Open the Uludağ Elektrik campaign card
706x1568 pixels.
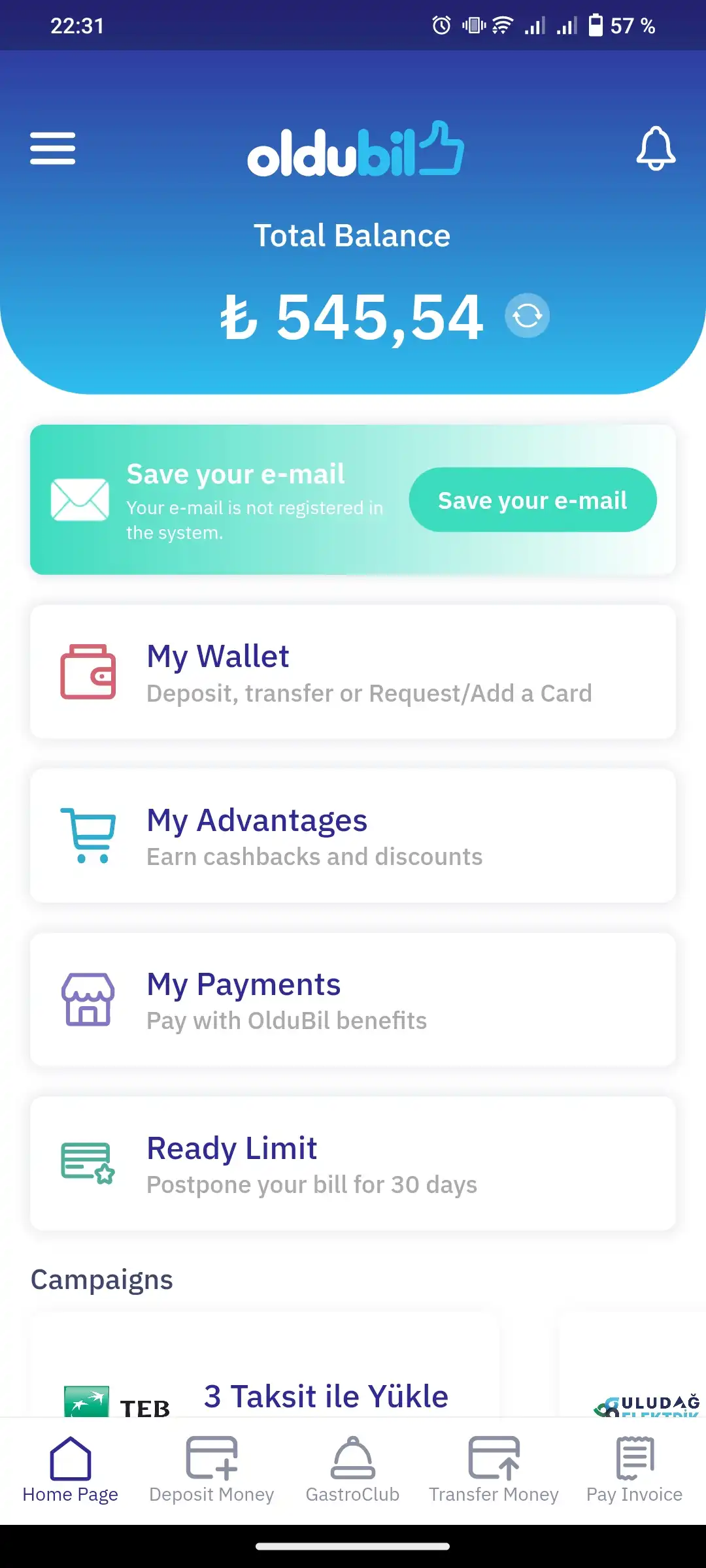coord(632,1364)
